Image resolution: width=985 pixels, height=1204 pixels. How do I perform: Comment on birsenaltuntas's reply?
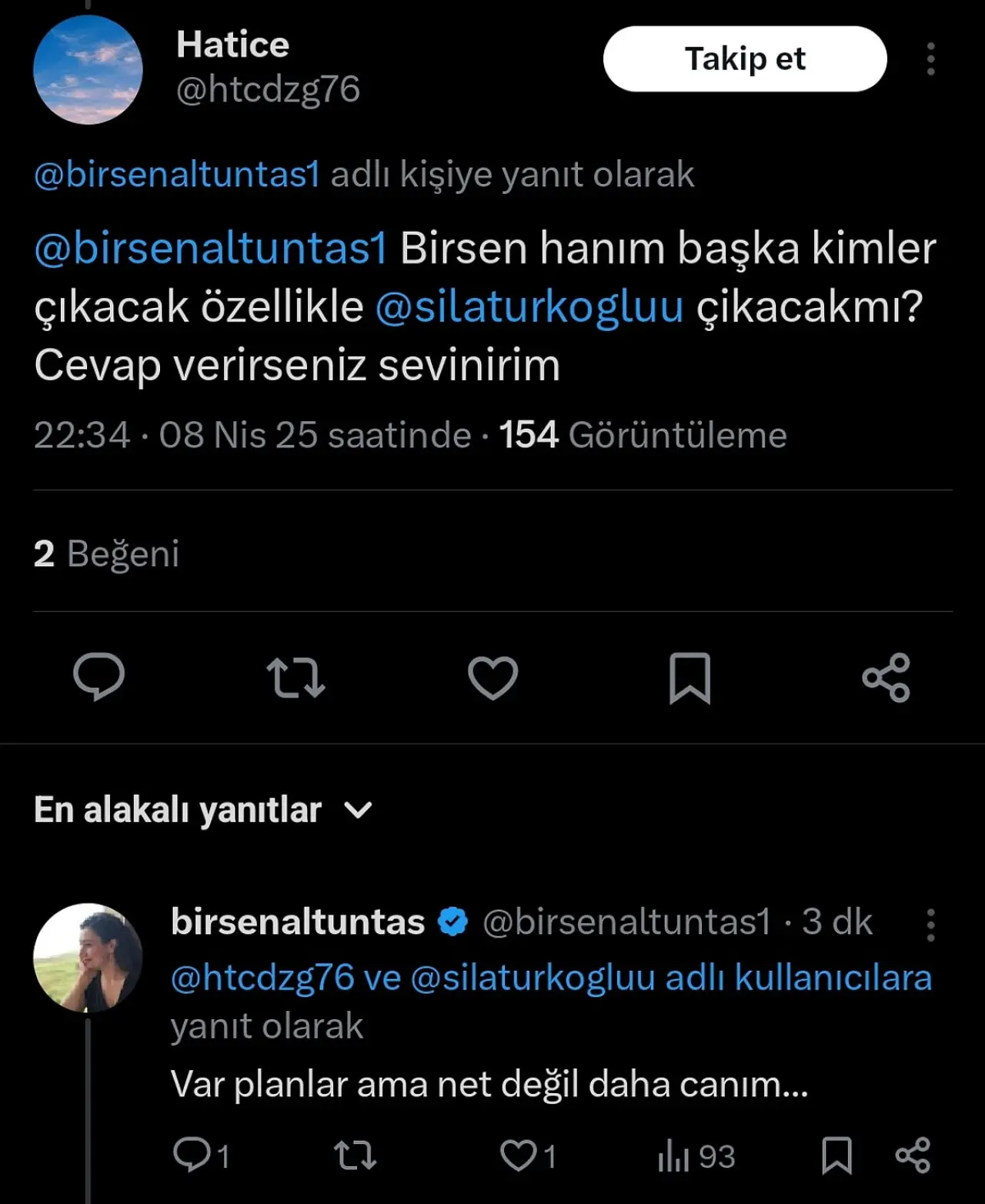(192, 1156)
